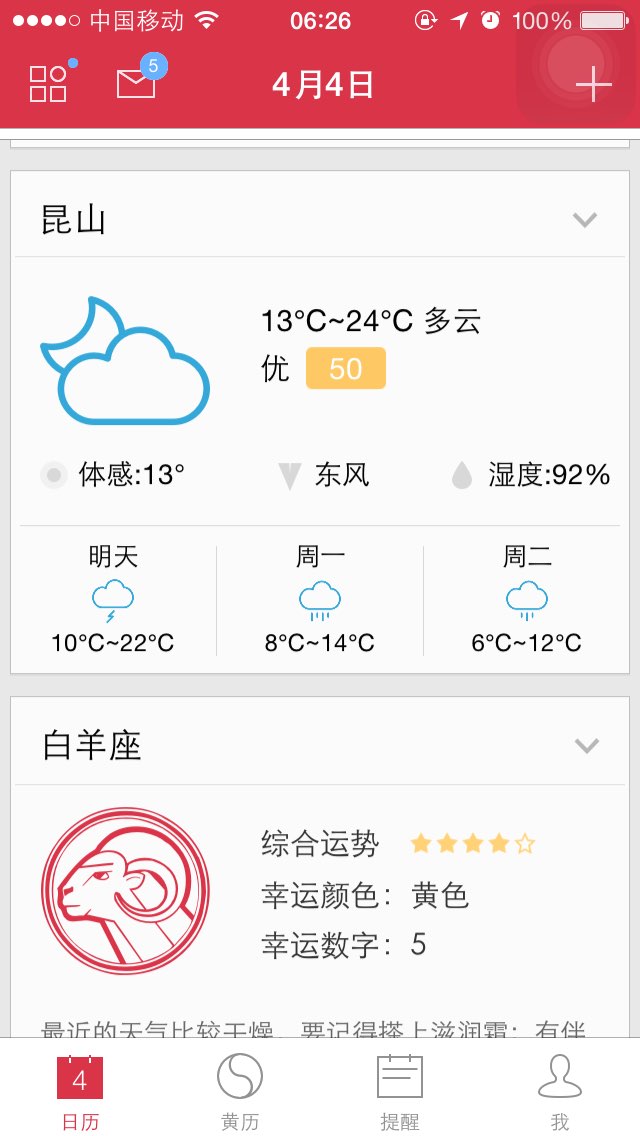640x1136 pixels.
Task: Expand the 昆山 weather card chevron
Action: tap(585, 220)
